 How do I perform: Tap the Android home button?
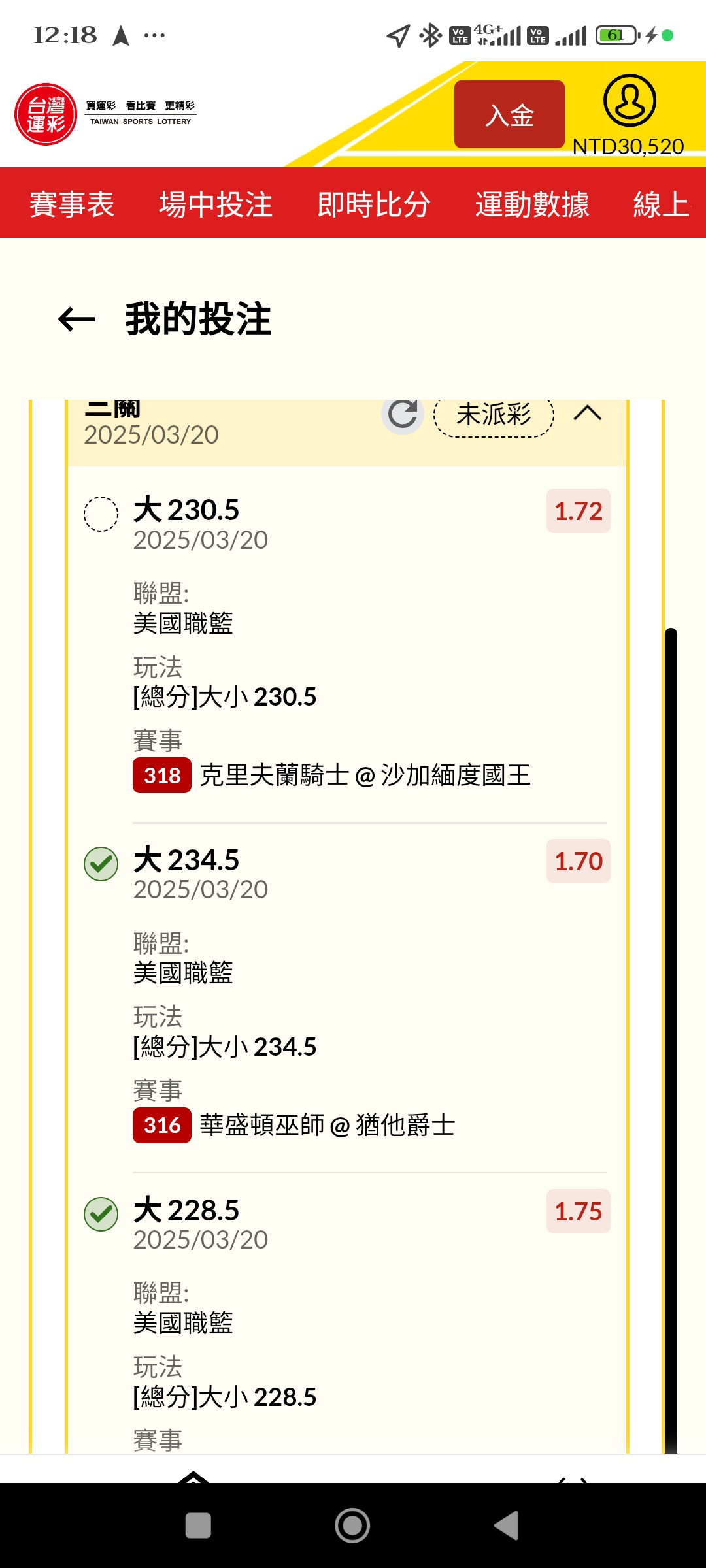click(352, 1526)
